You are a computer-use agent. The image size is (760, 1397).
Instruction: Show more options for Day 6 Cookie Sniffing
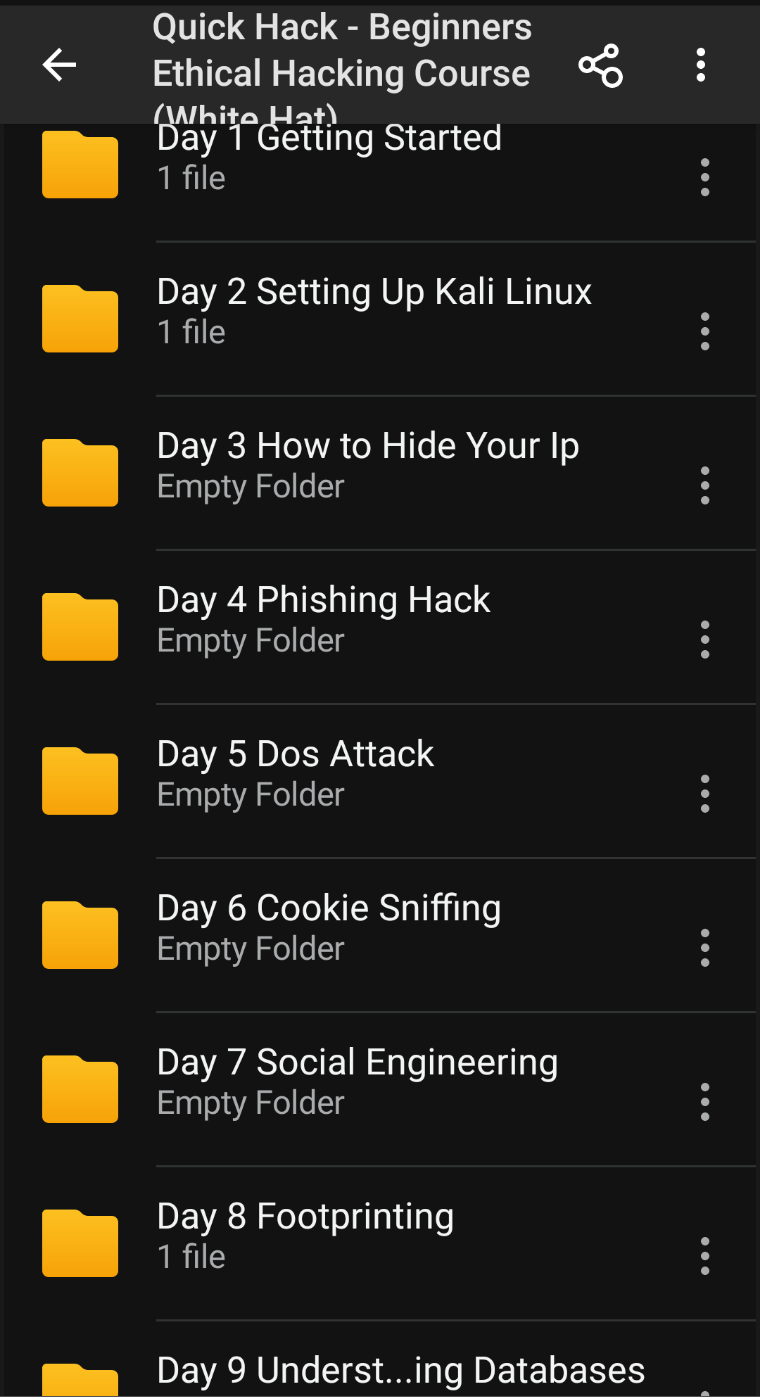[x=705, y=948]
